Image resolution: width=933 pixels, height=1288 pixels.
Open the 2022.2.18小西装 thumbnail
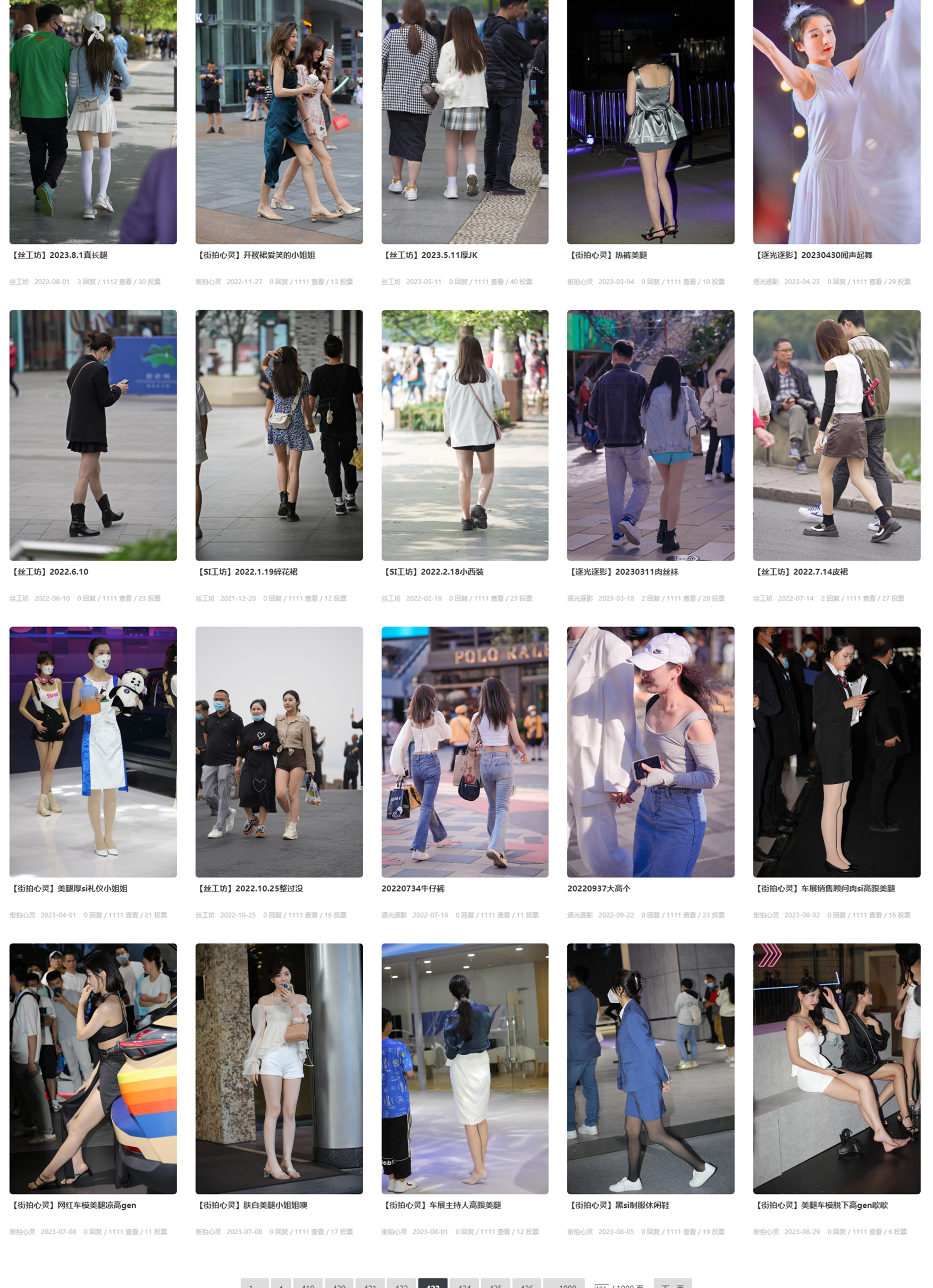[x=464, y=435]
